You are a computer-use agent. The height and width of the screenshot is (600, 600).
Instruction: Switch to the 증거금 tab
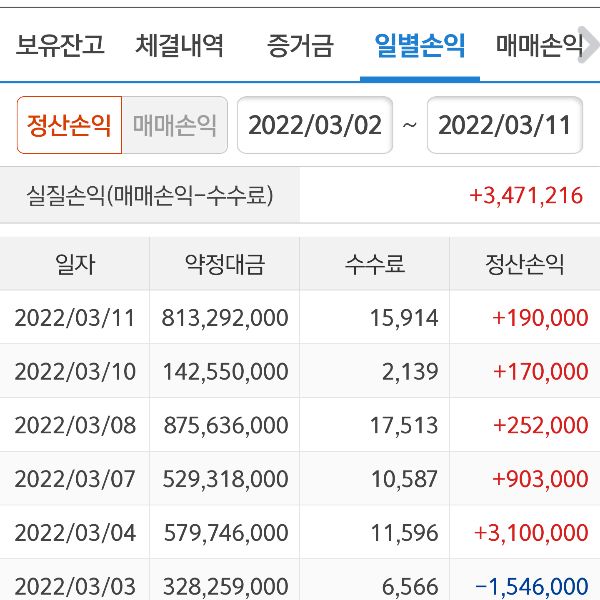coord(300,46)
